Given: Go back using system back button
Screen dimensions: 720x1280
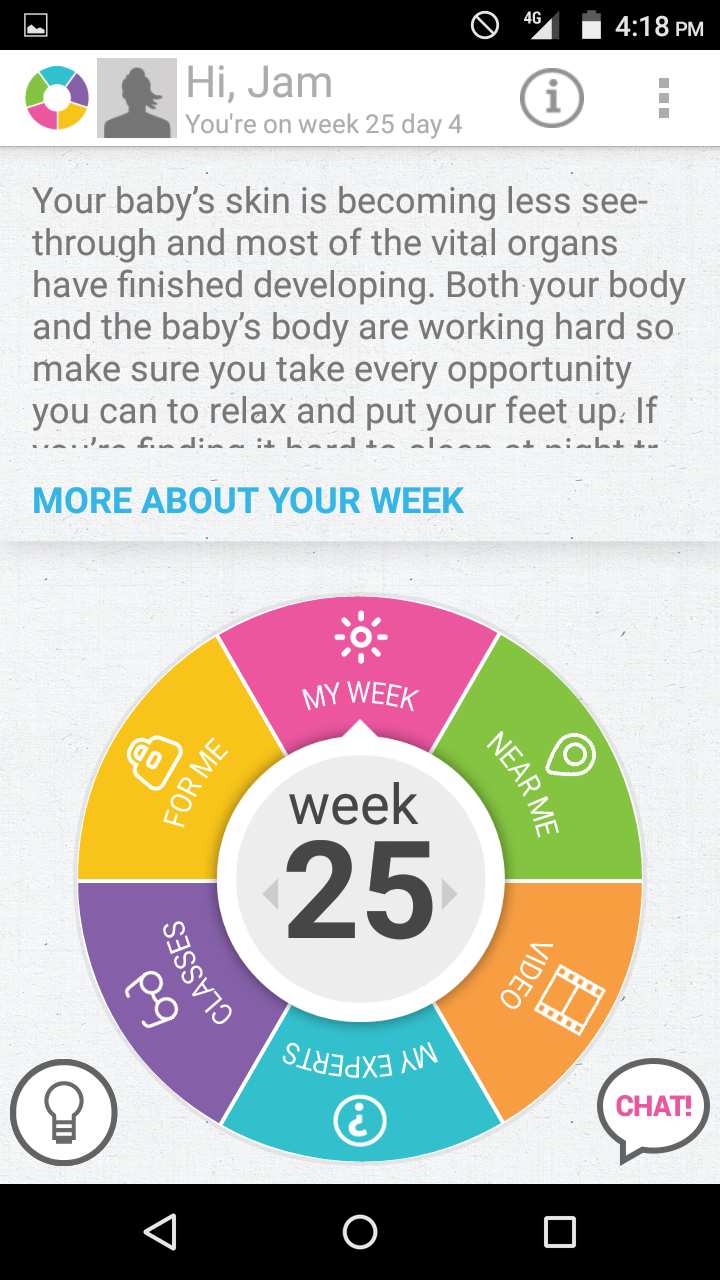Looking at the screenshot, I should click(x=160, y=1232).
